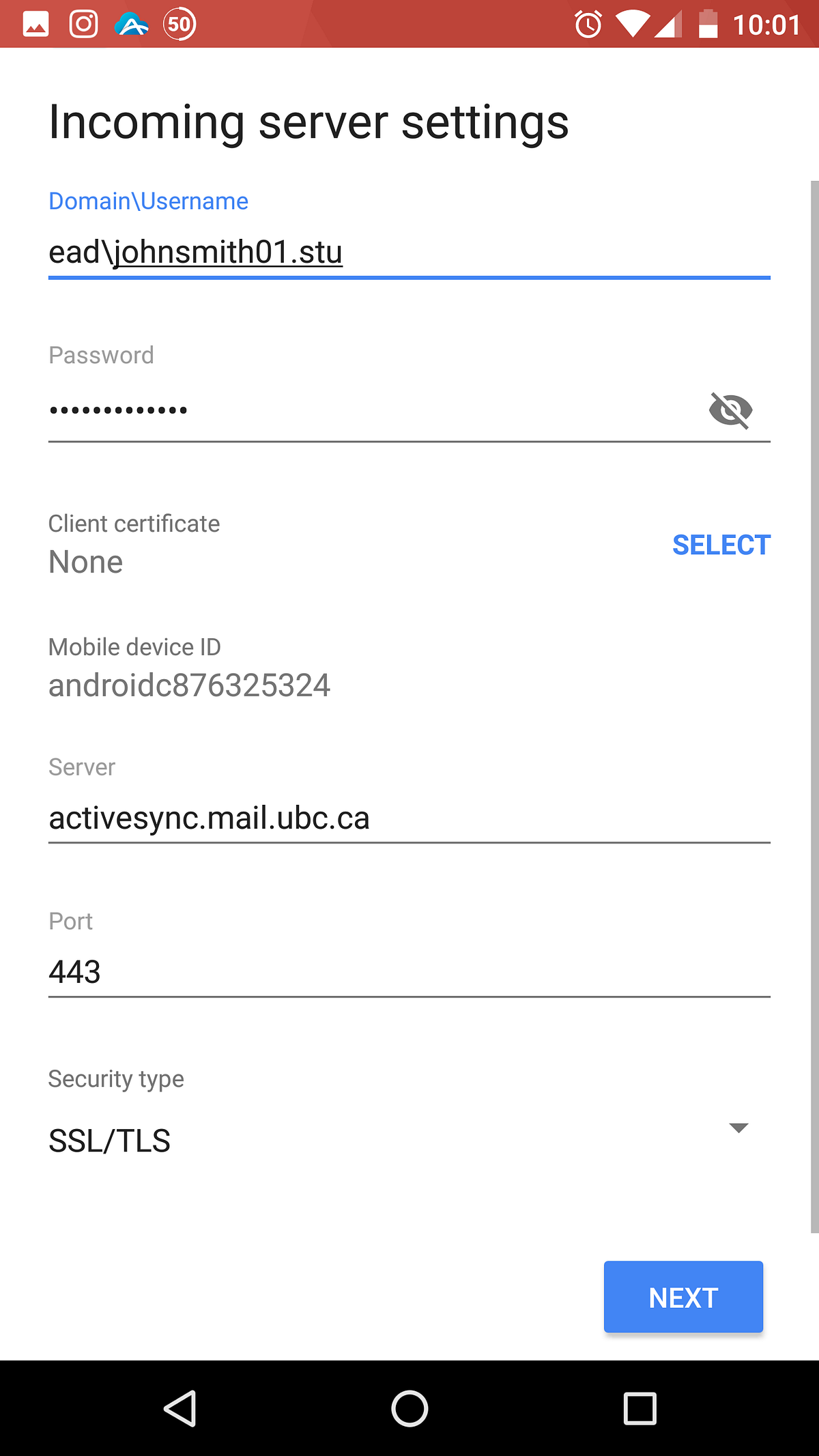819x1456 pixels.
Task: Continue with the NEXT button
Action: point(683,1297)
